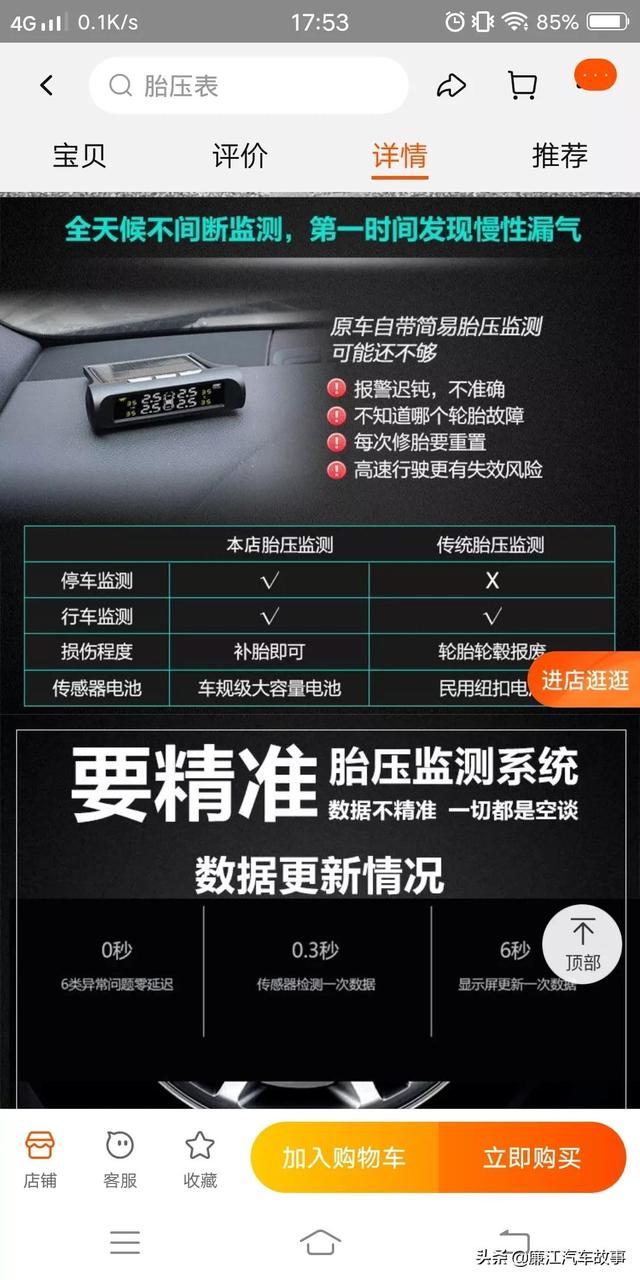
Task: Tap the 胎压表 search box
Action: (x=248, y=86)
